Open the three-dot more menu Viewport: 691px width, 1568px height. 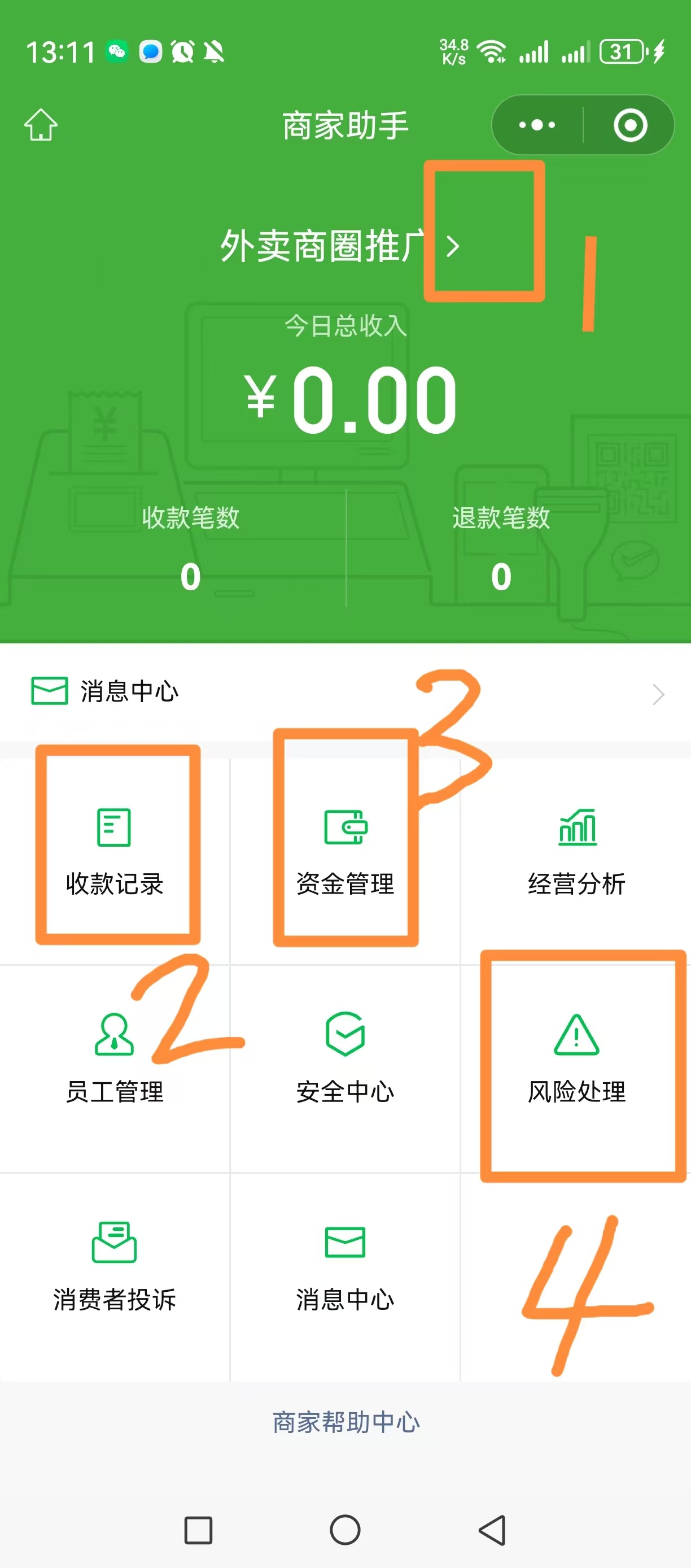point(536,125)
